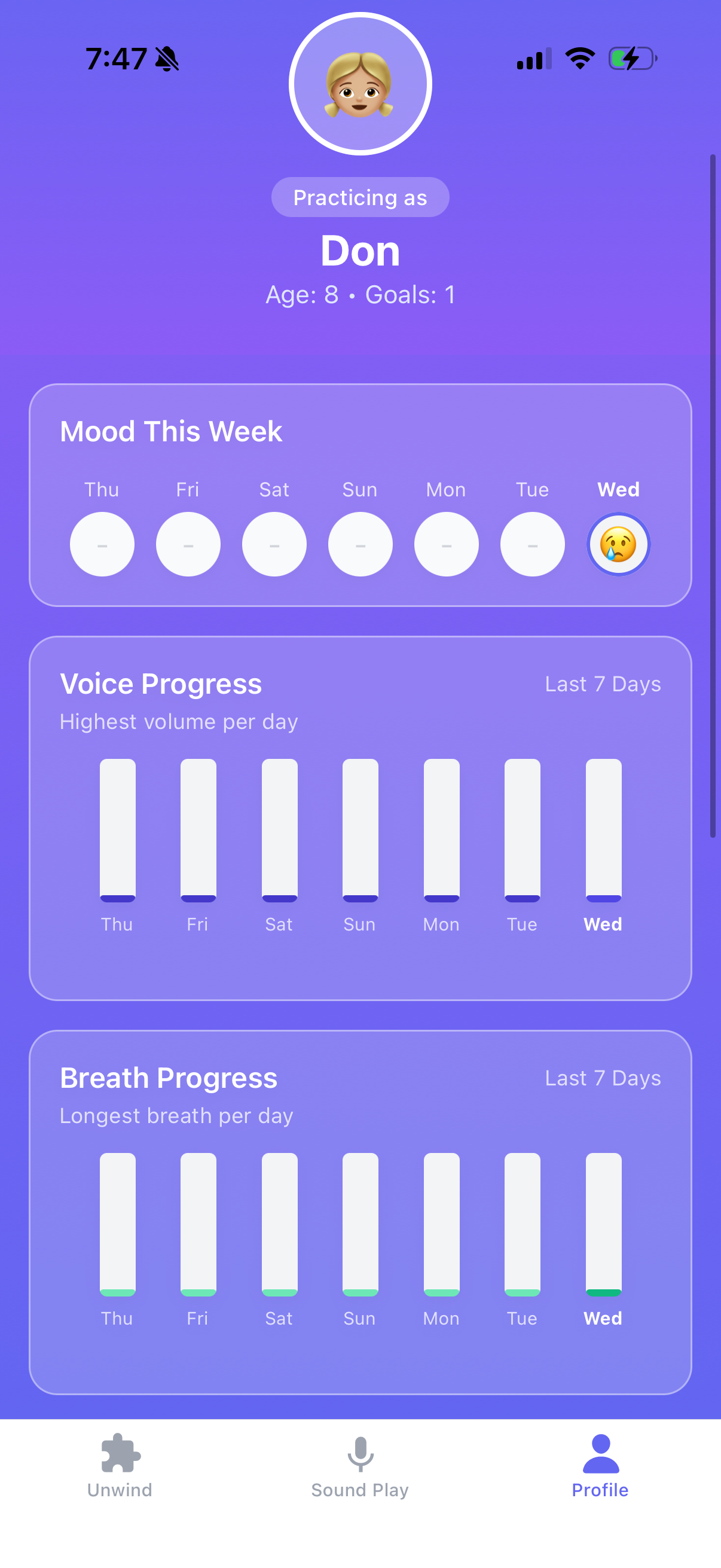The width and height of the screenshot is (721, 1568).
Task: Tap the crying face emoji for Wednesday
Action: 618,544
